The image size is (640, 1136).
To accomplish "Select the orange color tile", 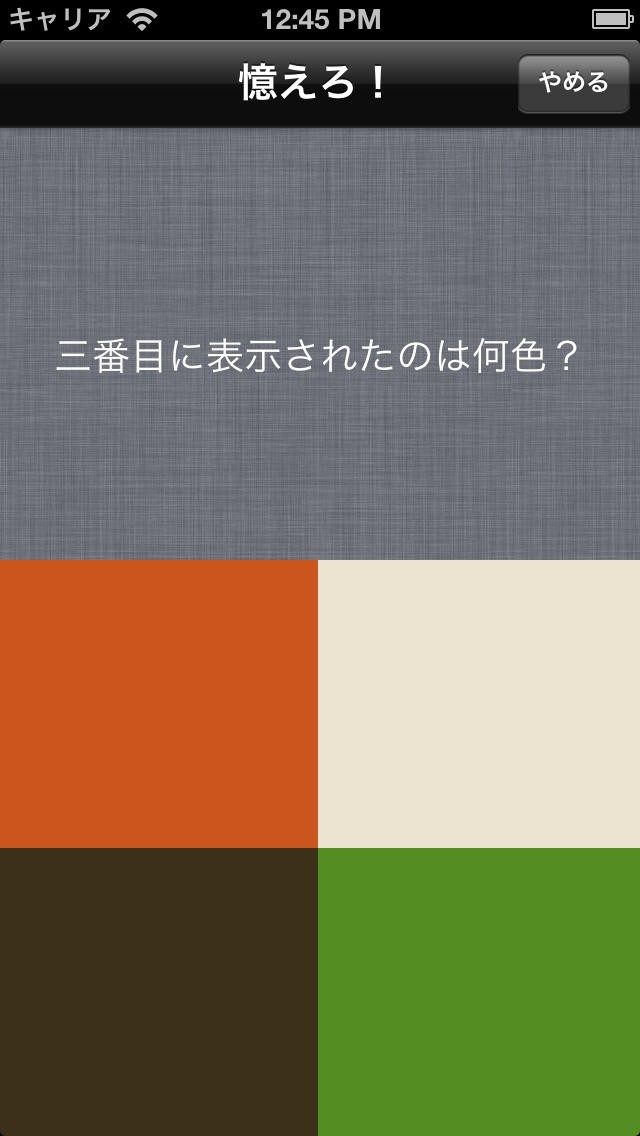I will click(159, 703).
